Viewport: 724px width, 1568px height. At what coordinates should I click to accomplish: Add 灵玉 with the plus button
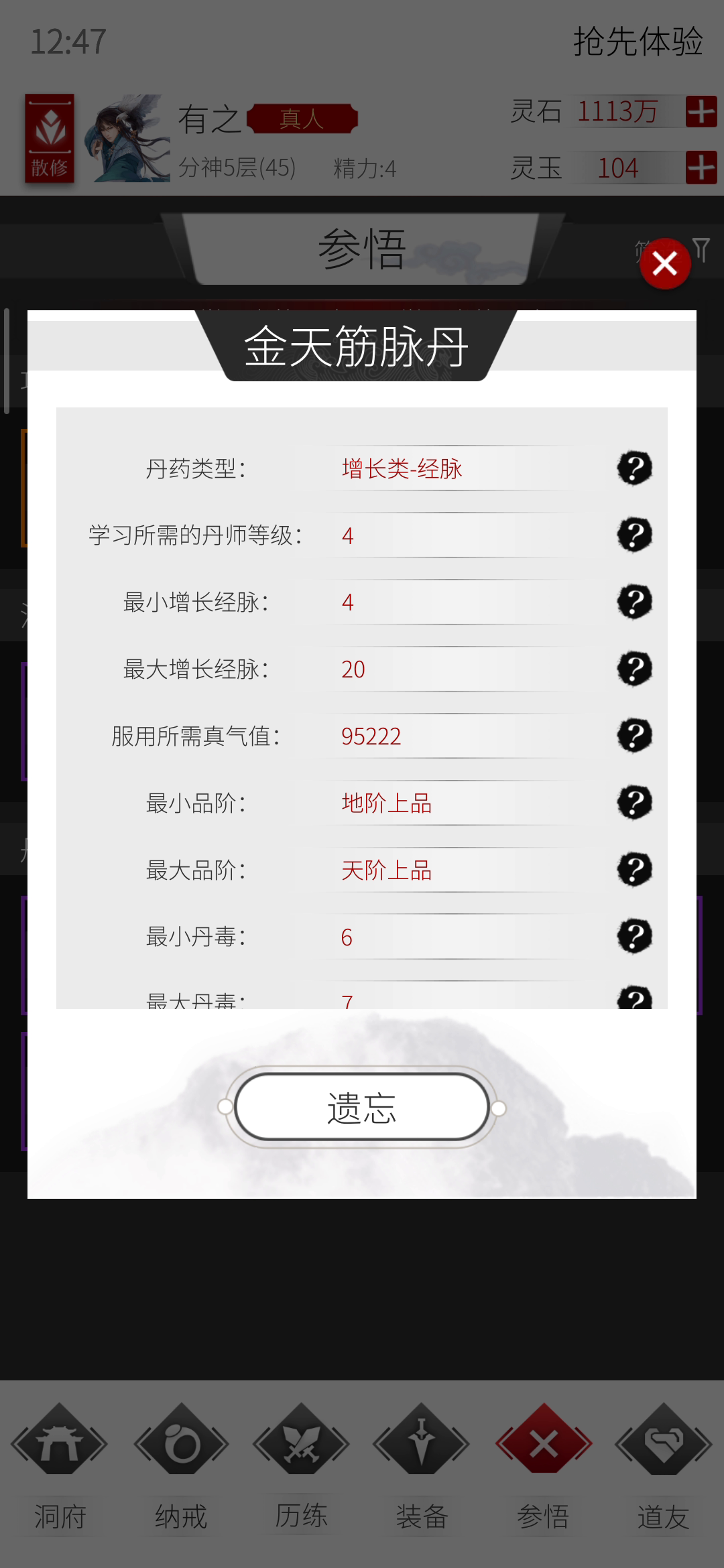coord(701,168)
